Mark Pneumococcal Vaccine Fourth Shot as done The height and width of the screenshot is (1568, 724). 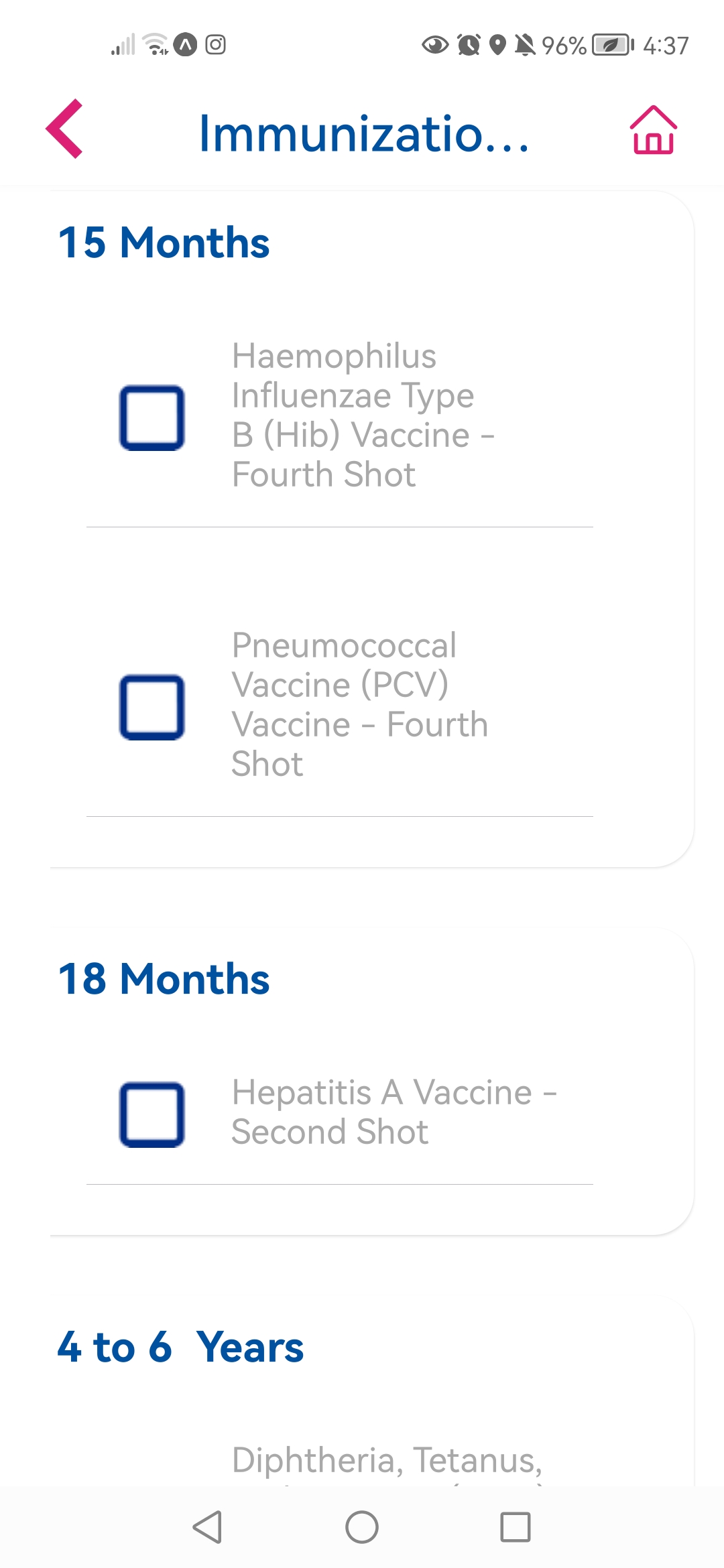click(x=152, y=708)
